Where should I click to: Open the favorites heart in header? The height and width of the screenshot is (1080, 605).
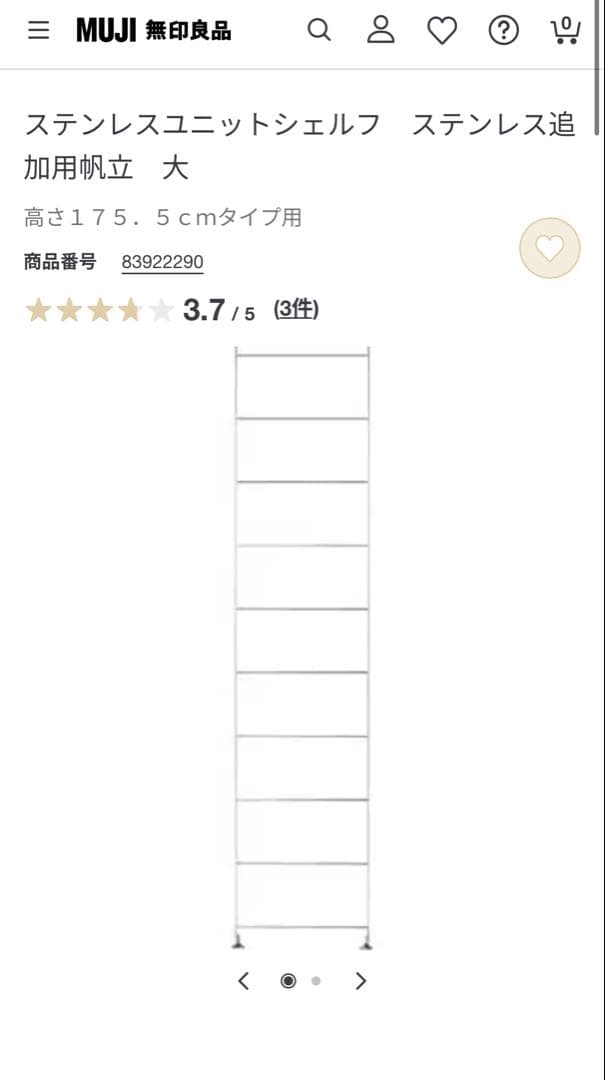tap(442, 31)
